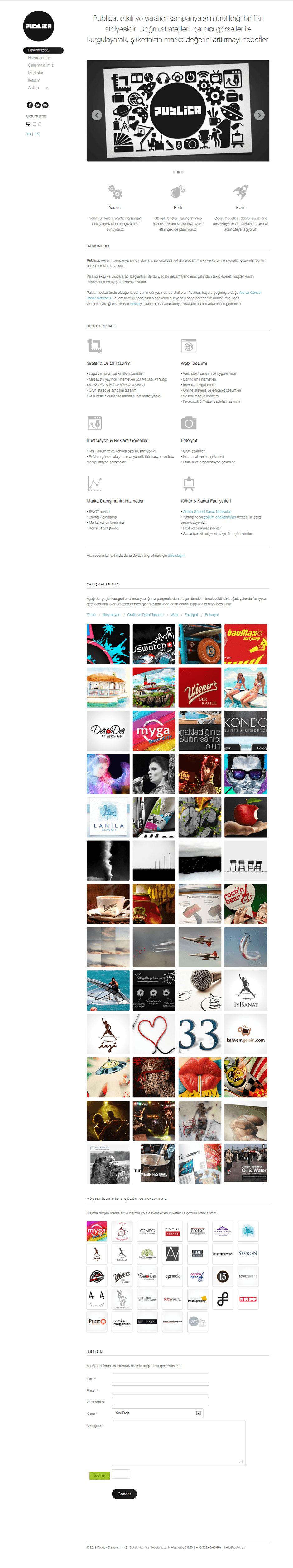293x1568 pixels.
Task: Filter works by İllüstrasyon
Action: click(111, 615)
